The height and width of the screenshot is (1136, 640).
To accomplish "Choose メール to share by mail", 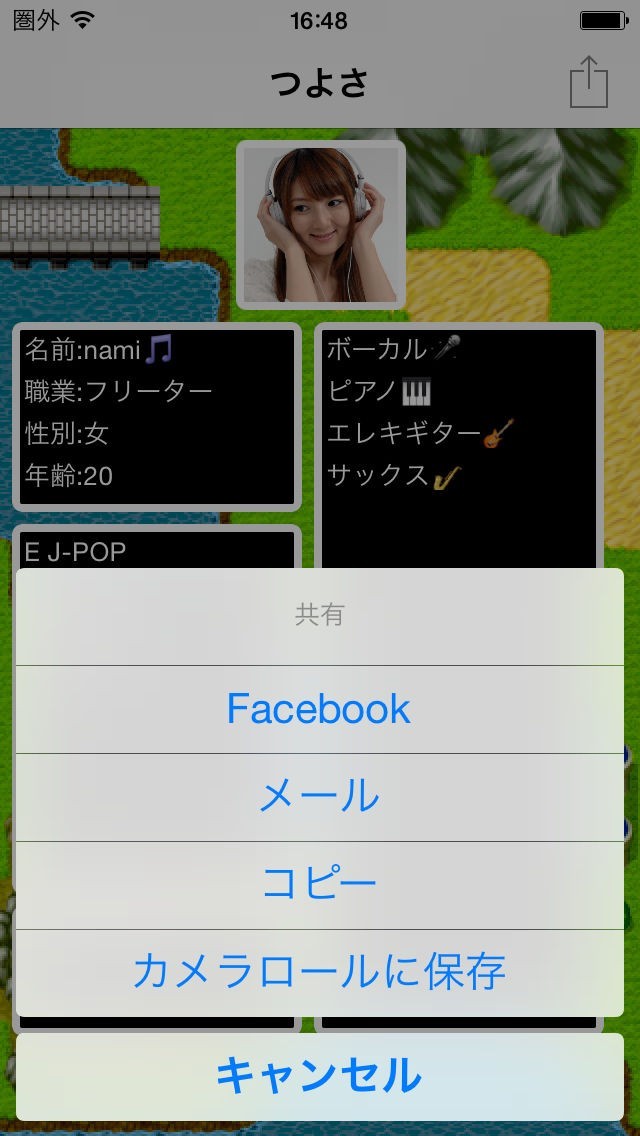I will click(319, 797).
